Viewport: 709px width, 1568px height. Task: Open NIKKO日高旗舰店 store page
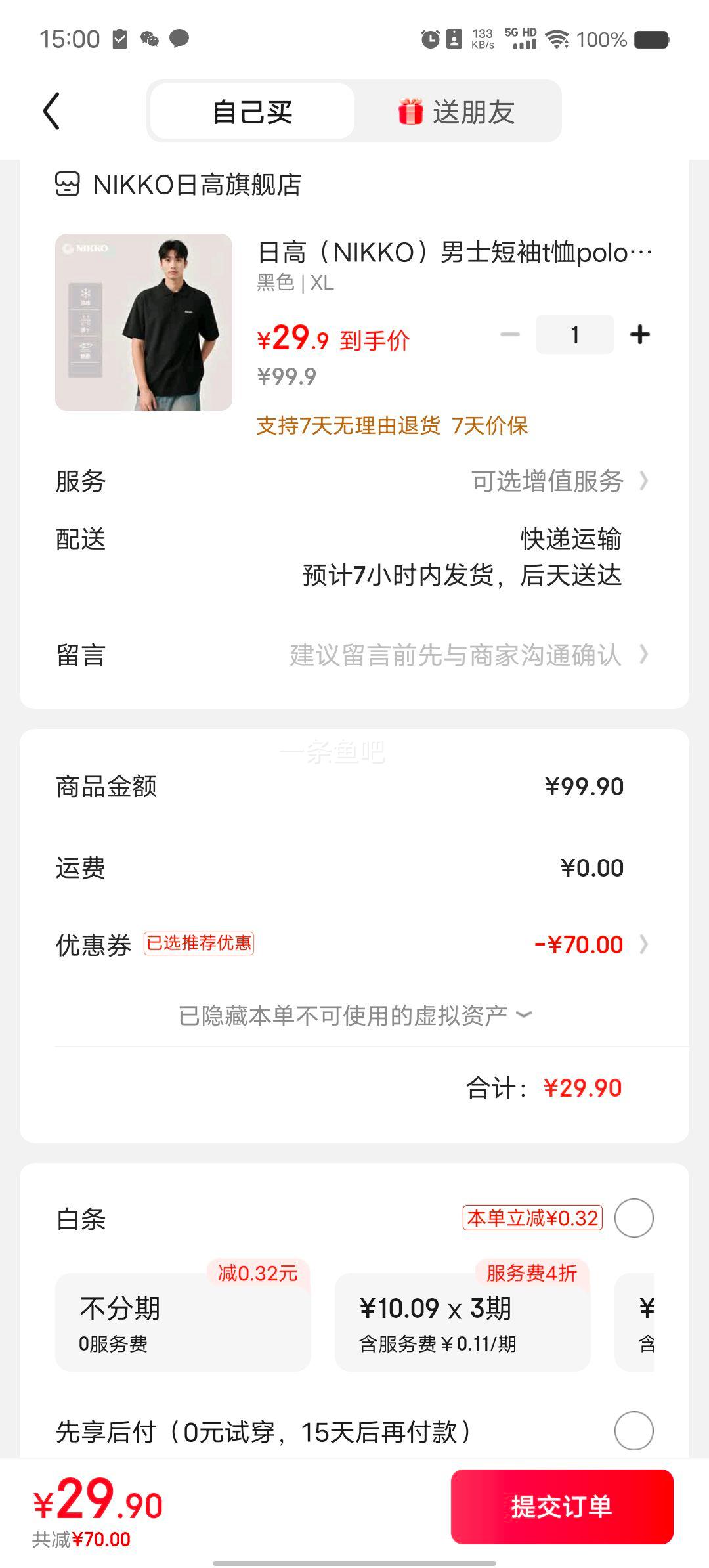click(x=196, y=185)
